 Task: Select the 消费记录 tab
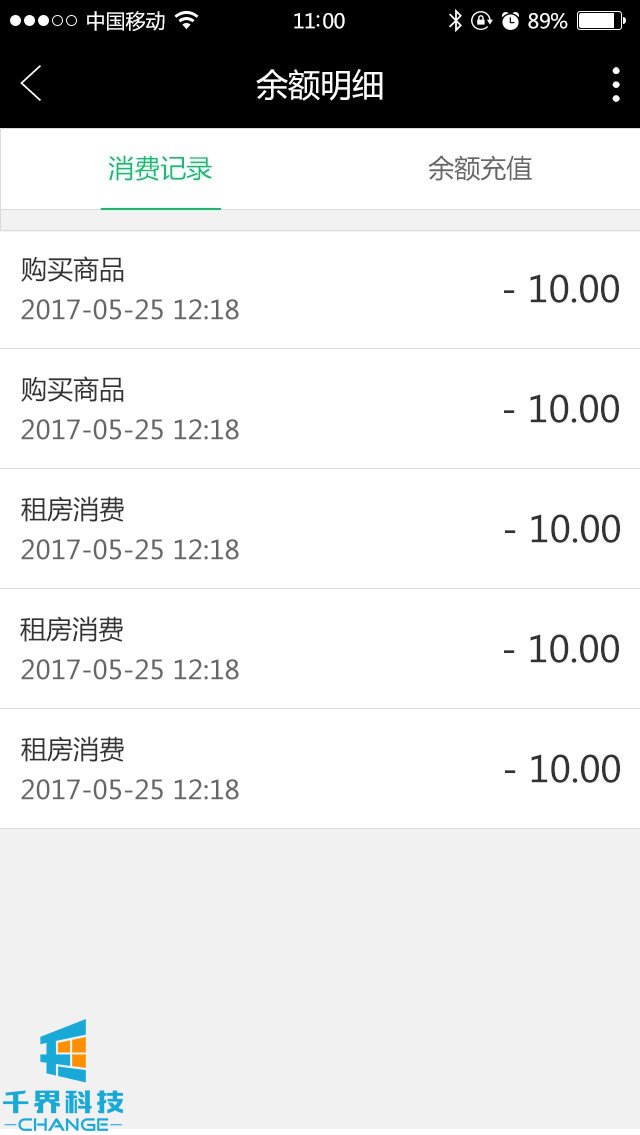(160, 169)
